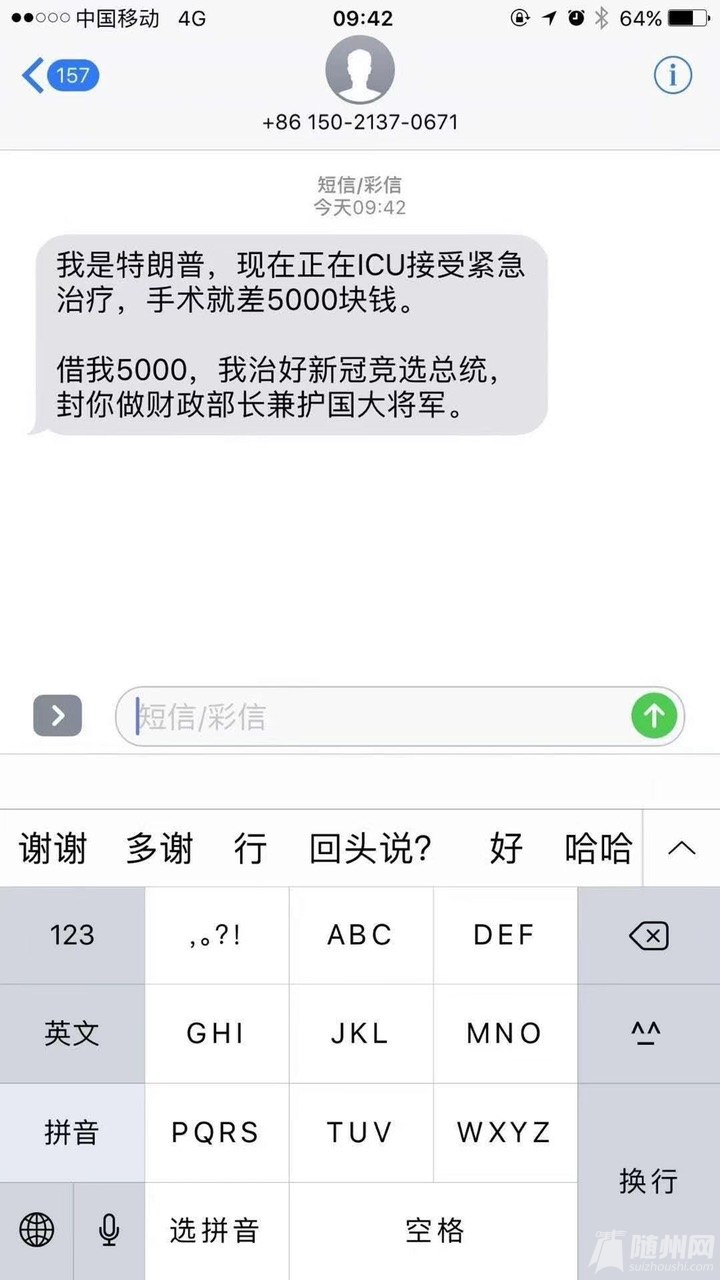
Task: Expand the apps arrow beside the text field
Action: (57, 716)
